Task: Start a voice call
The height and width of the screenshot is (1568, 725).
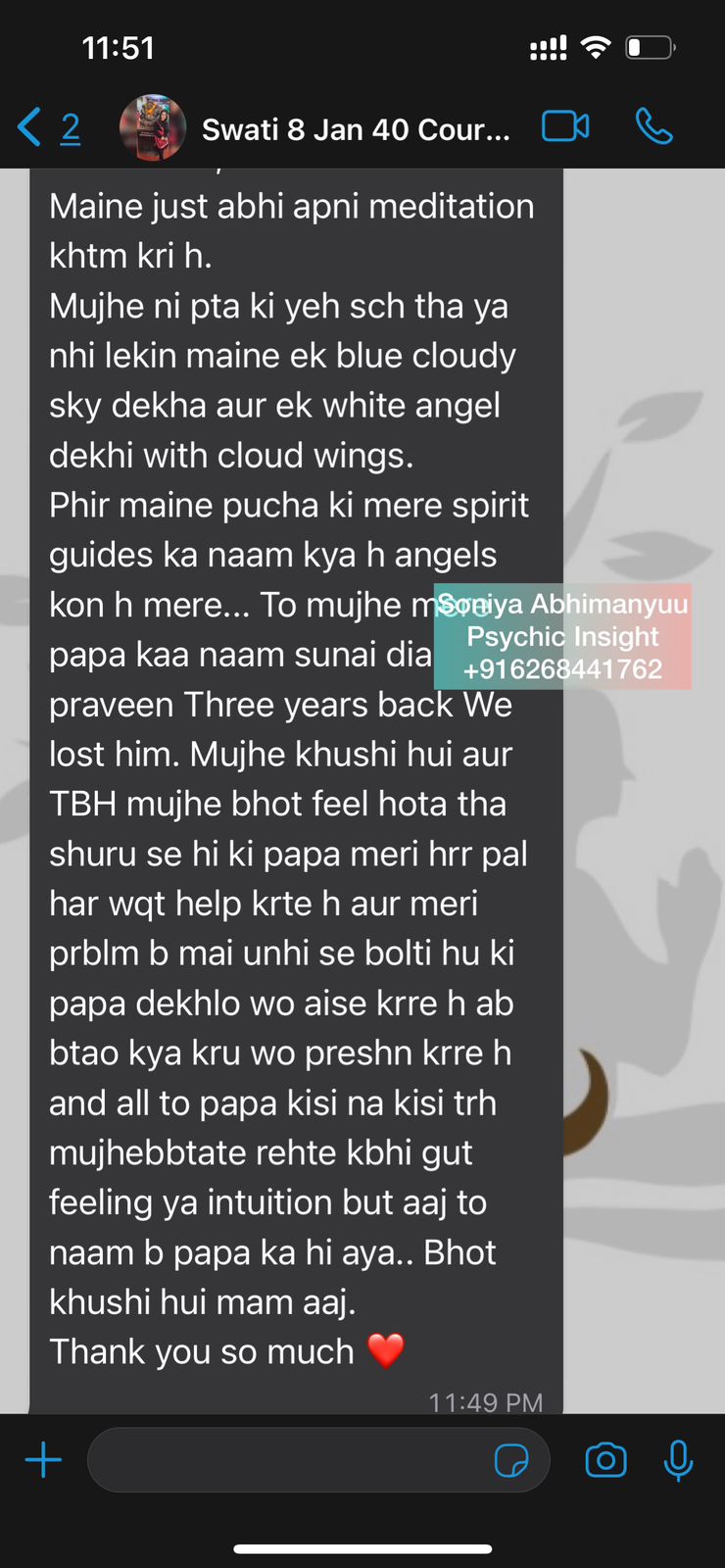Action: click(653, 126)
